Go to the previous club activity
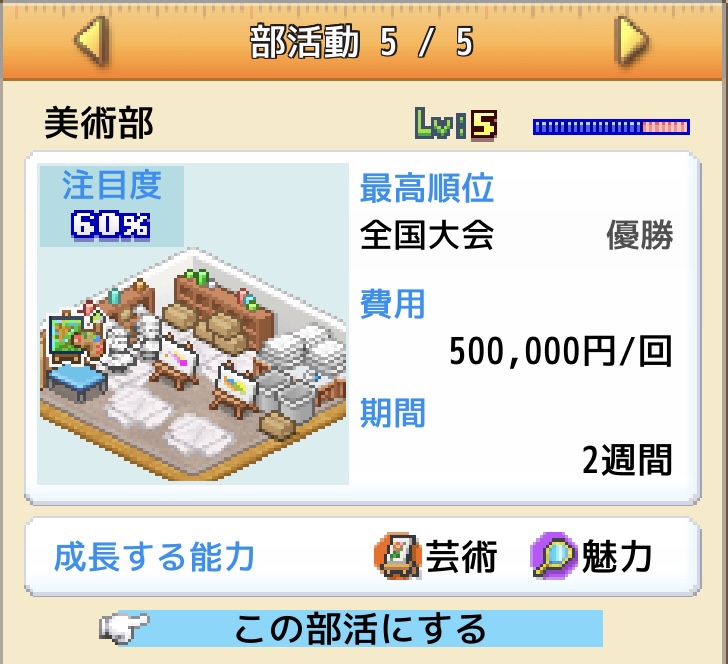728x664 pixels. [x=91, y=43]
